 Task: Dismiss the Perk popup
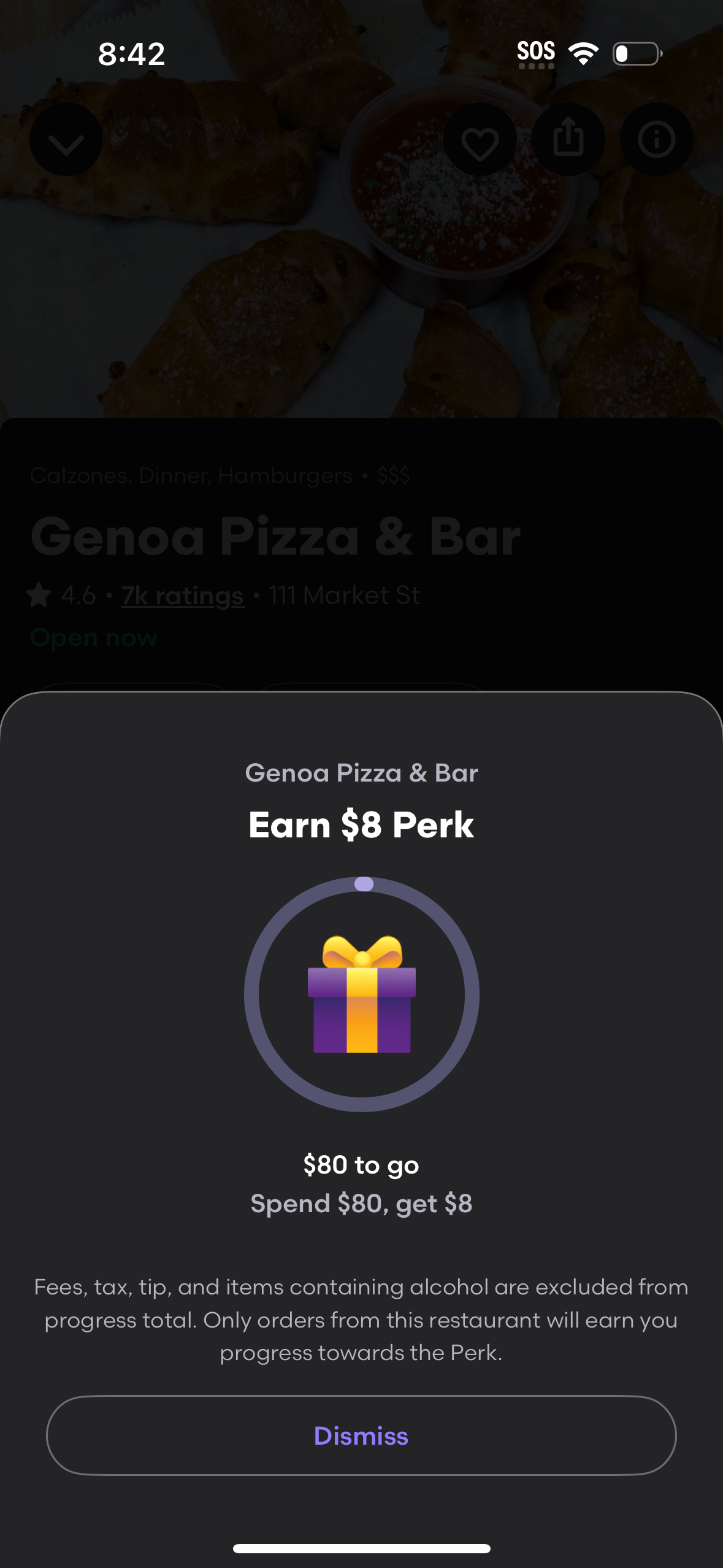(x=361, y=1435)
